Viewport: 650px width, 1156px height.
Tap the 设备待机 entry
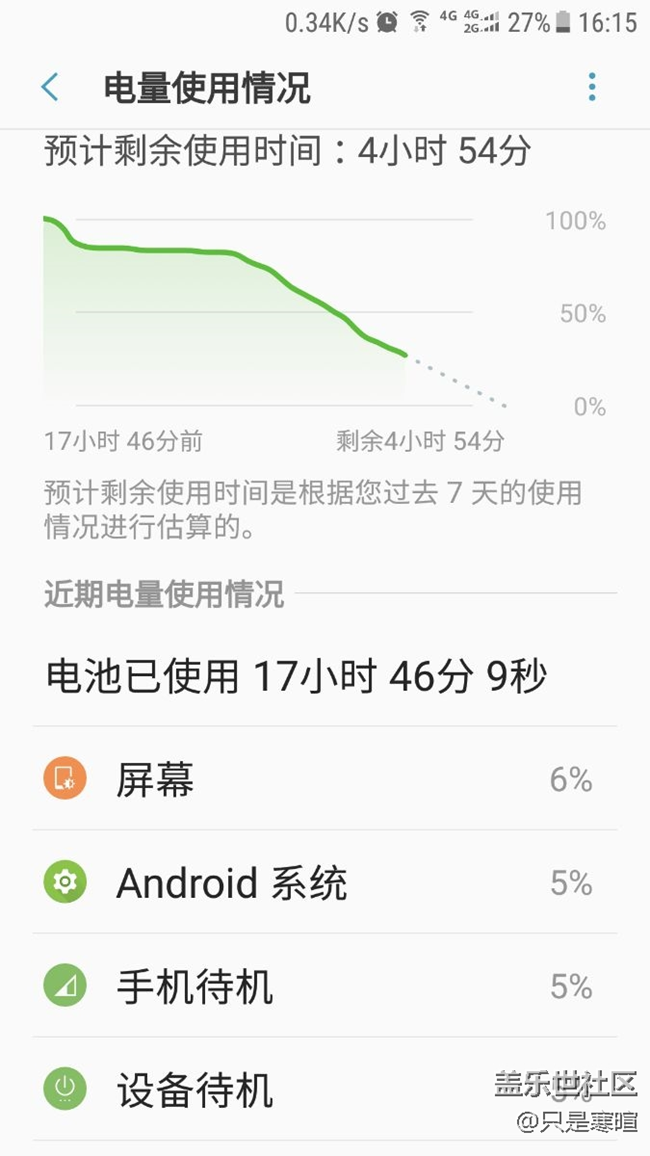point(300,1089)
